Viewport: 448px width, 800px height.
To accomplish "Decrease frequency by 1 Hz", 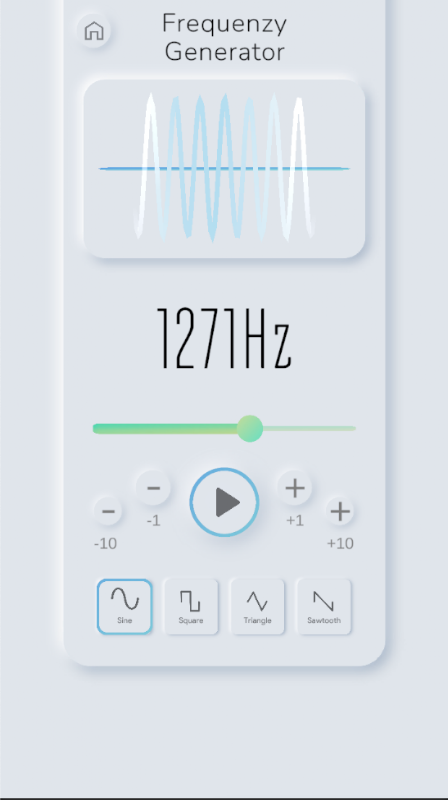I will (x=154, y=488).
